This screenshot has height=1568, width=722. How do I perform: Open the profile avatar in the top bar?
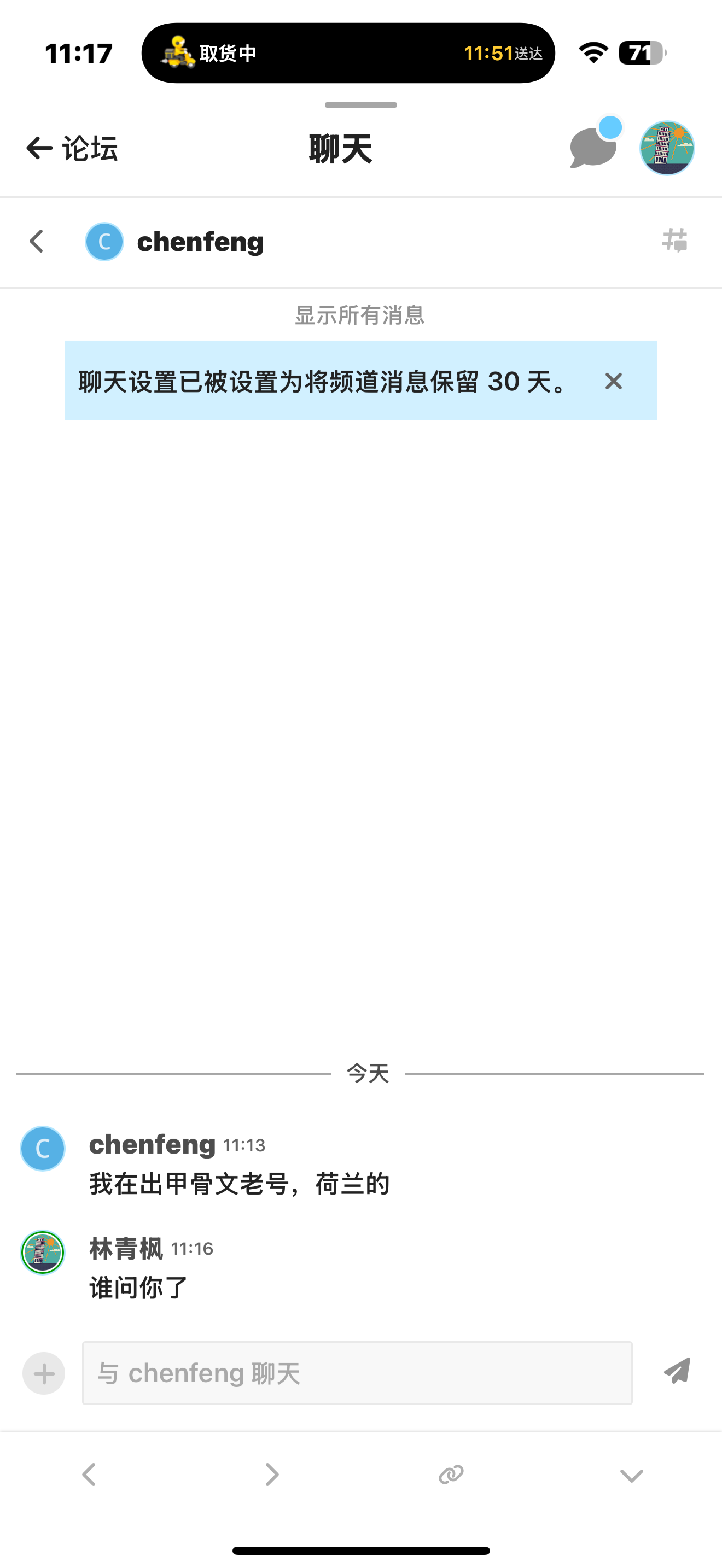click(667, 148)
